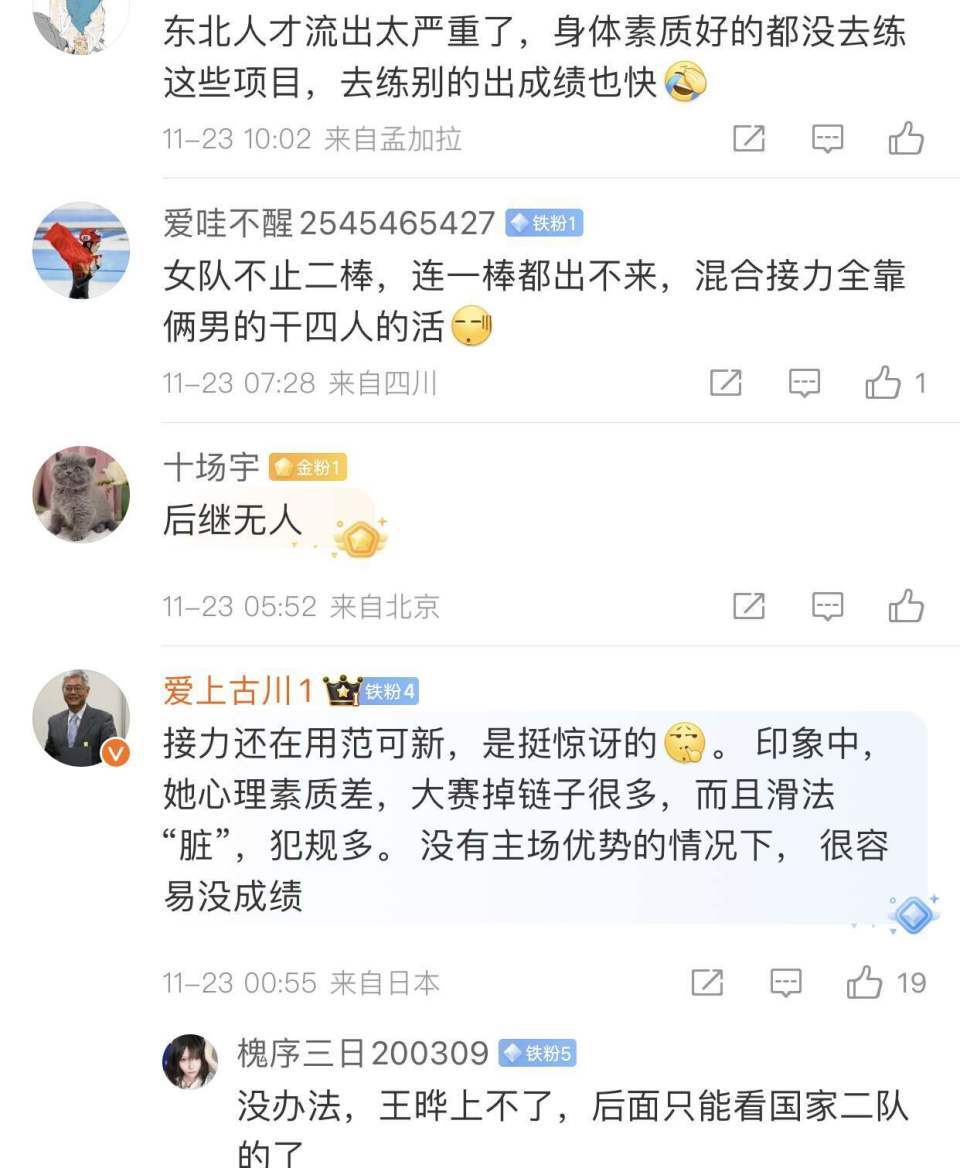960x1168 pixels.
Task: Share 爱上古川1's comment
Action: 707,983
